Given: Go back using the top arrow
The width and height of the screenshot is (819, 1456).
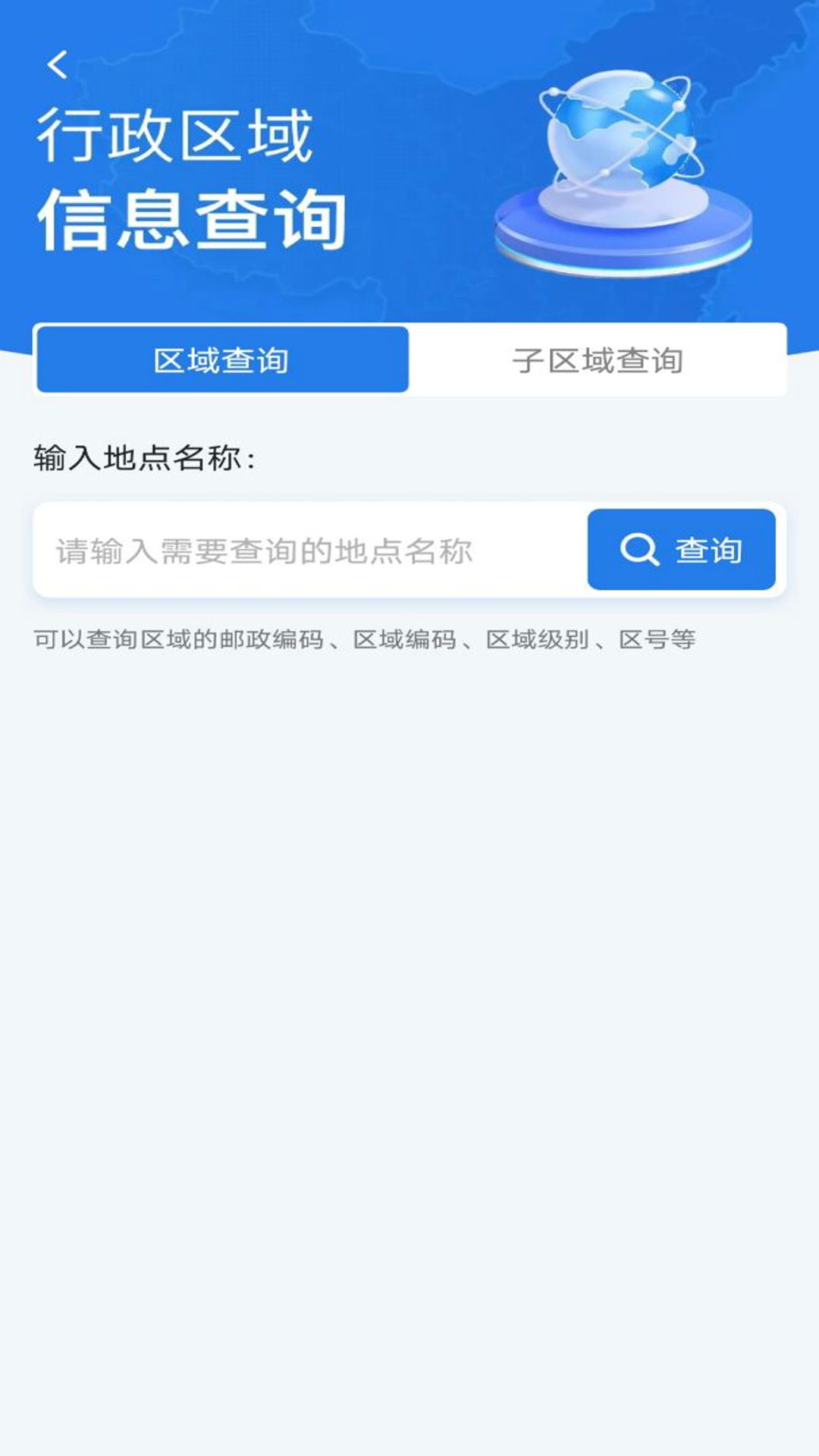Looking at the screenshot, I should (x=58, y=64).
